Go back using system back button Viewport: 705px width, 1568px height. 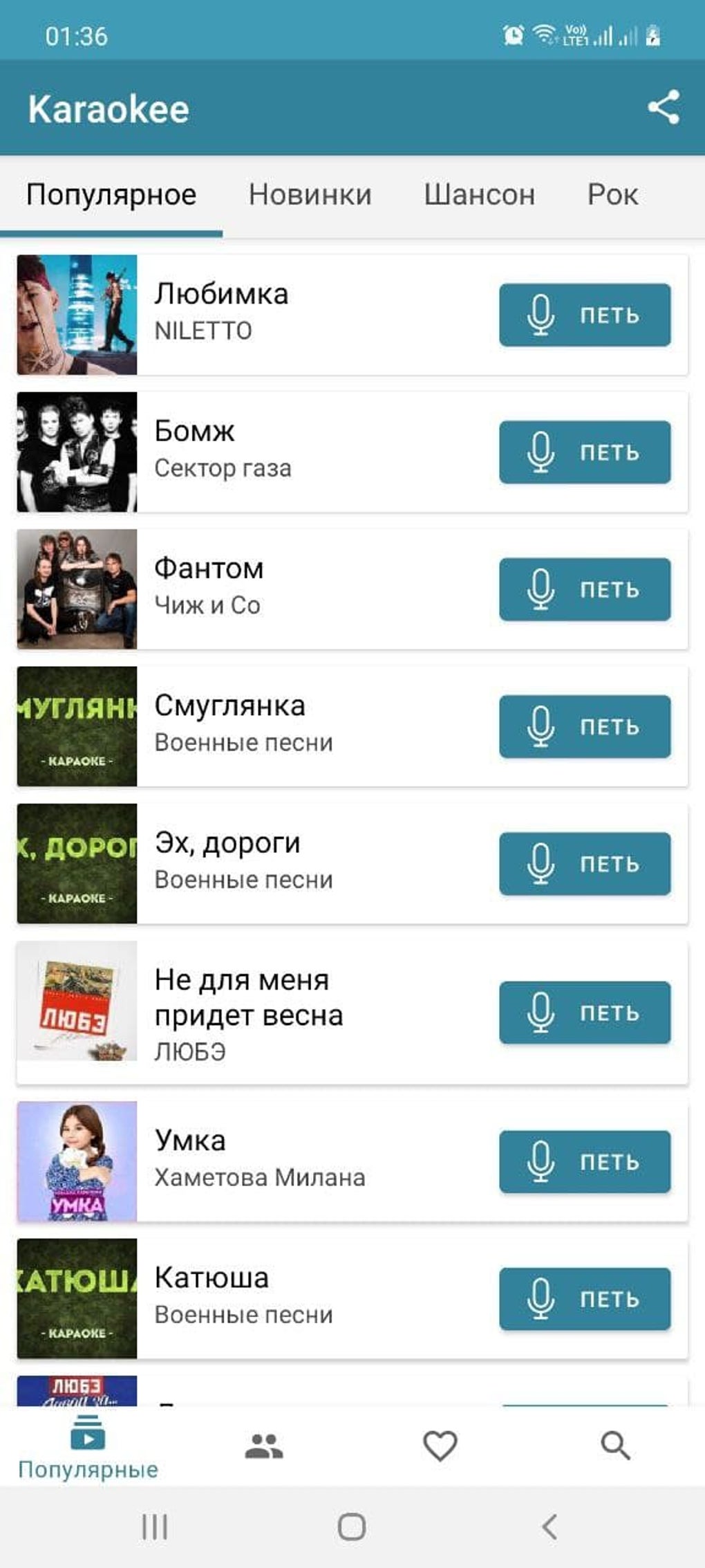[549, 1527]
